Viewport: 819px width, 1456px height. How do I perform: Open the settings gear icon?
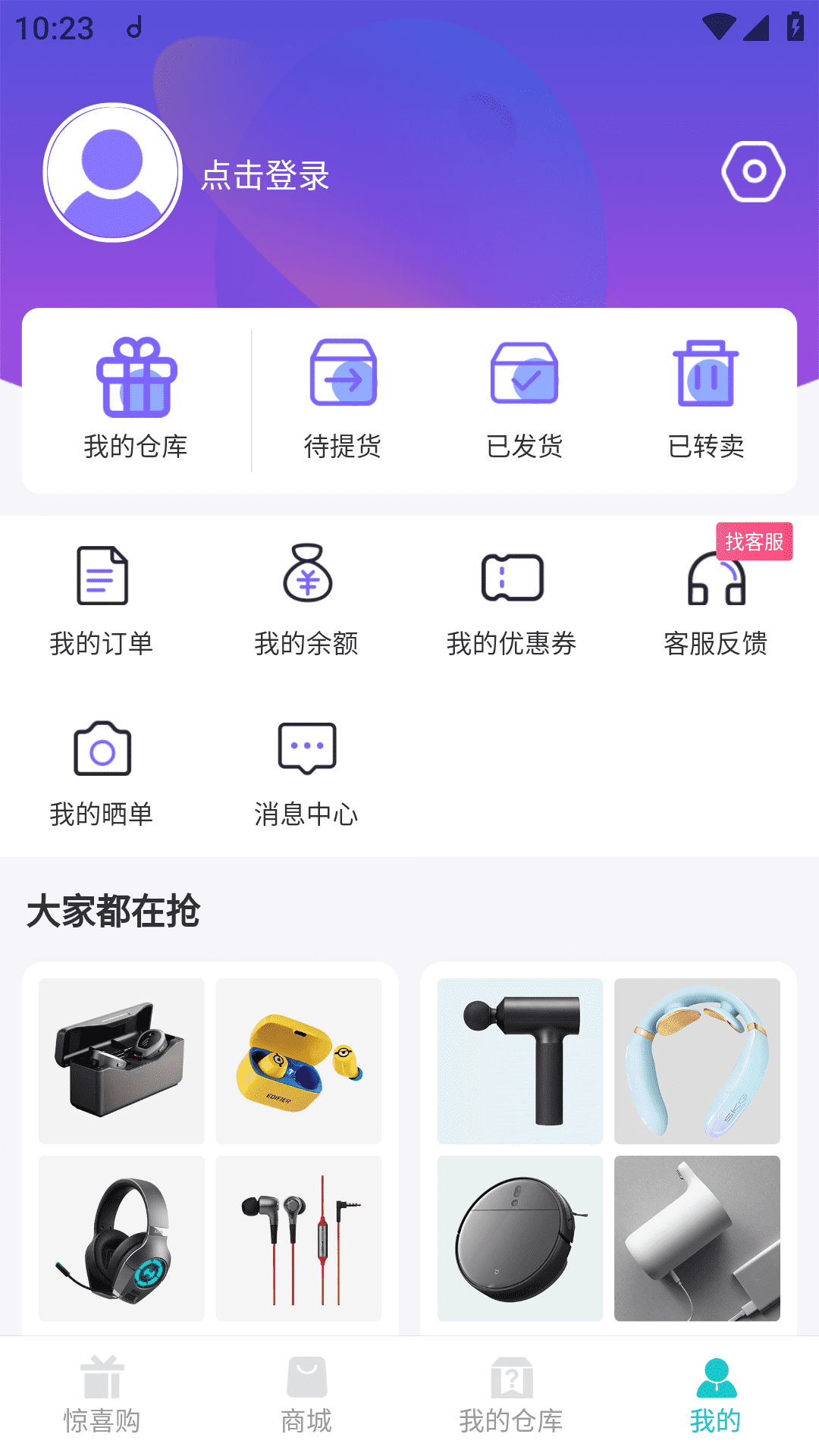click(753, 171)
